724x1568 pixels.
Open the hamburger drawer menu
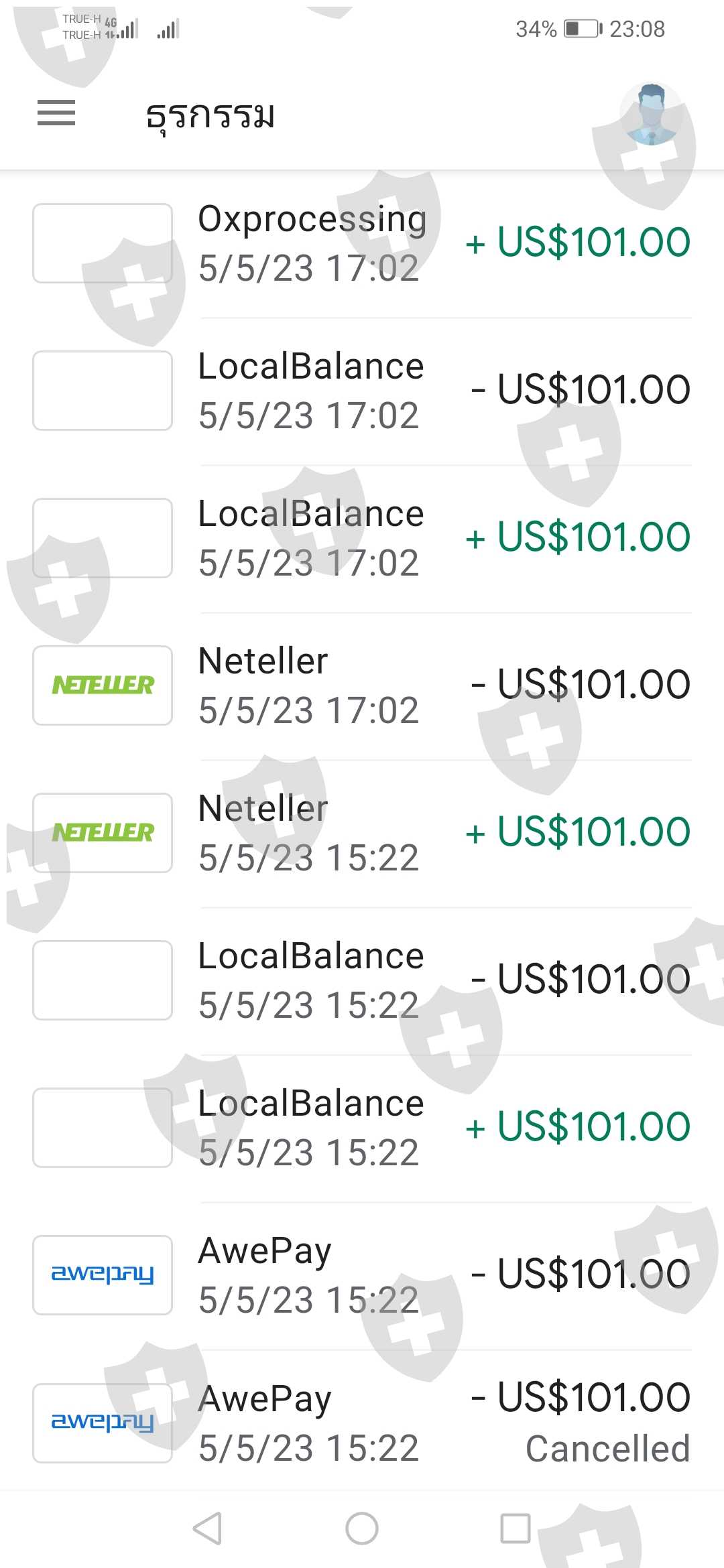pyautogui.click(x=56, y=113)
